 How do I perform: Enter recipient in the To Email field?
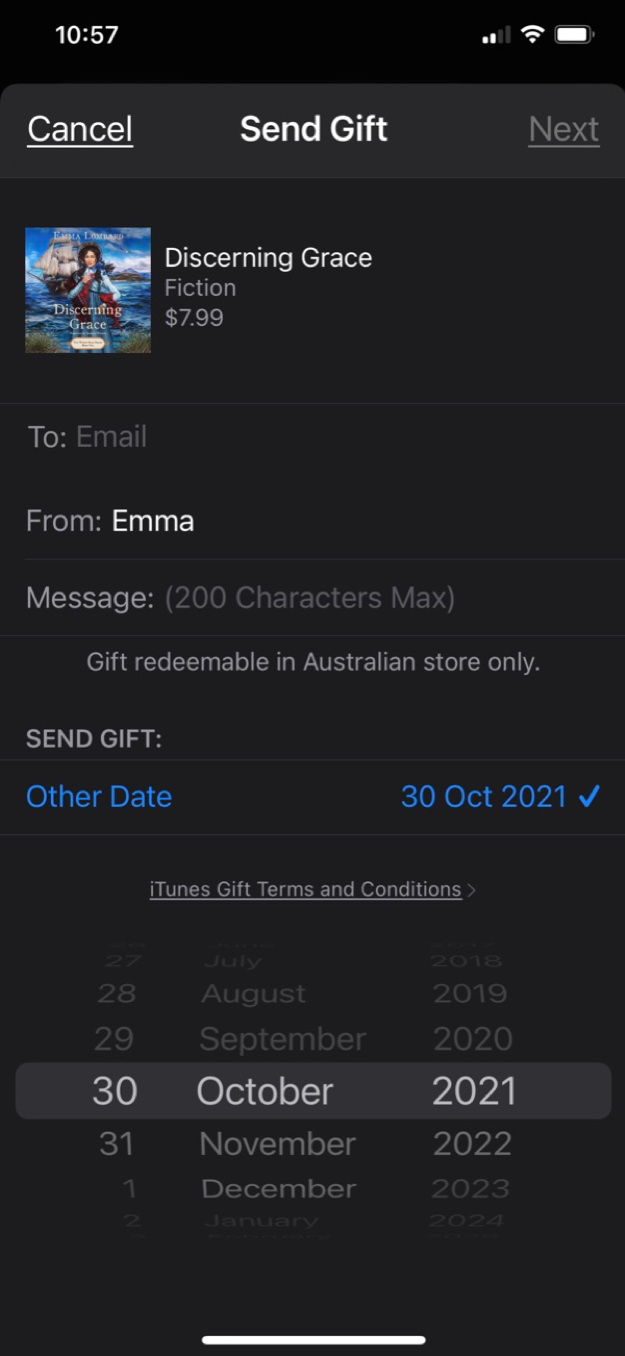pos(312,437)
